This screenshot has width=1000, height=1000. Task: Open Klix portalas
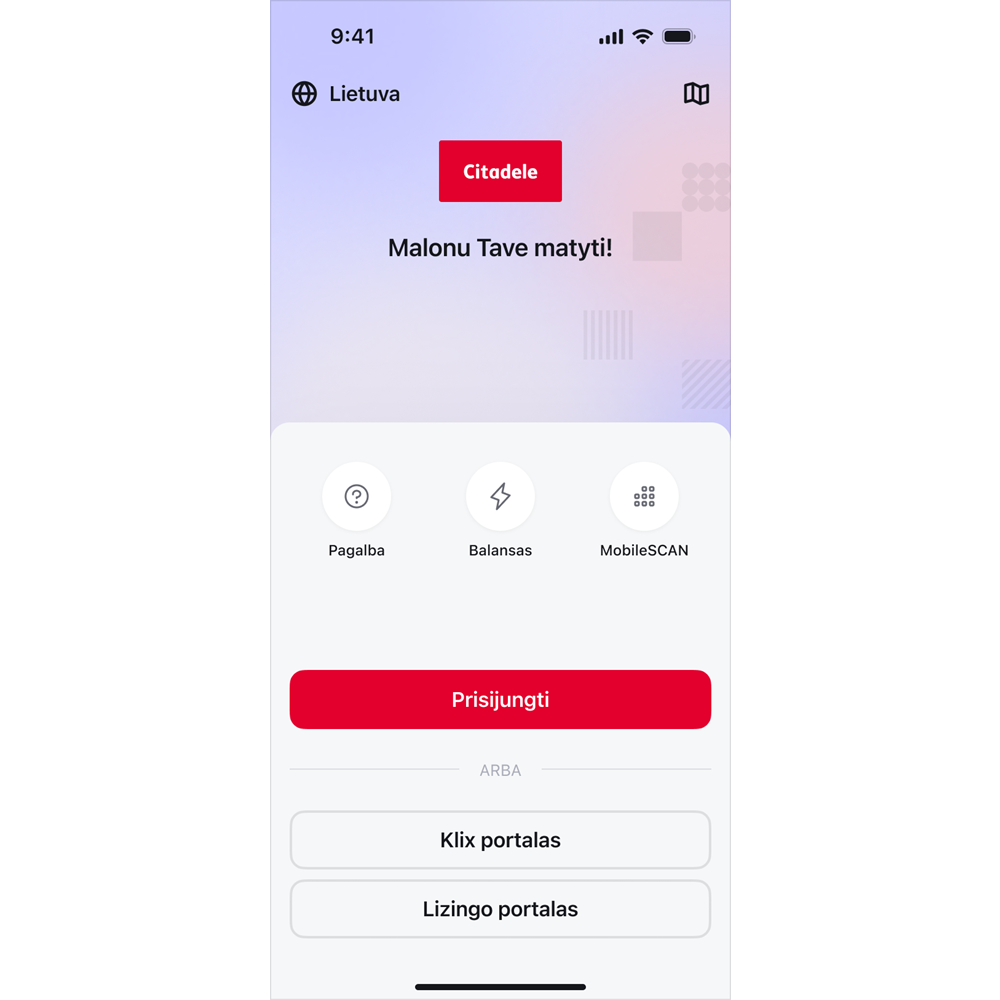point(500,840)
